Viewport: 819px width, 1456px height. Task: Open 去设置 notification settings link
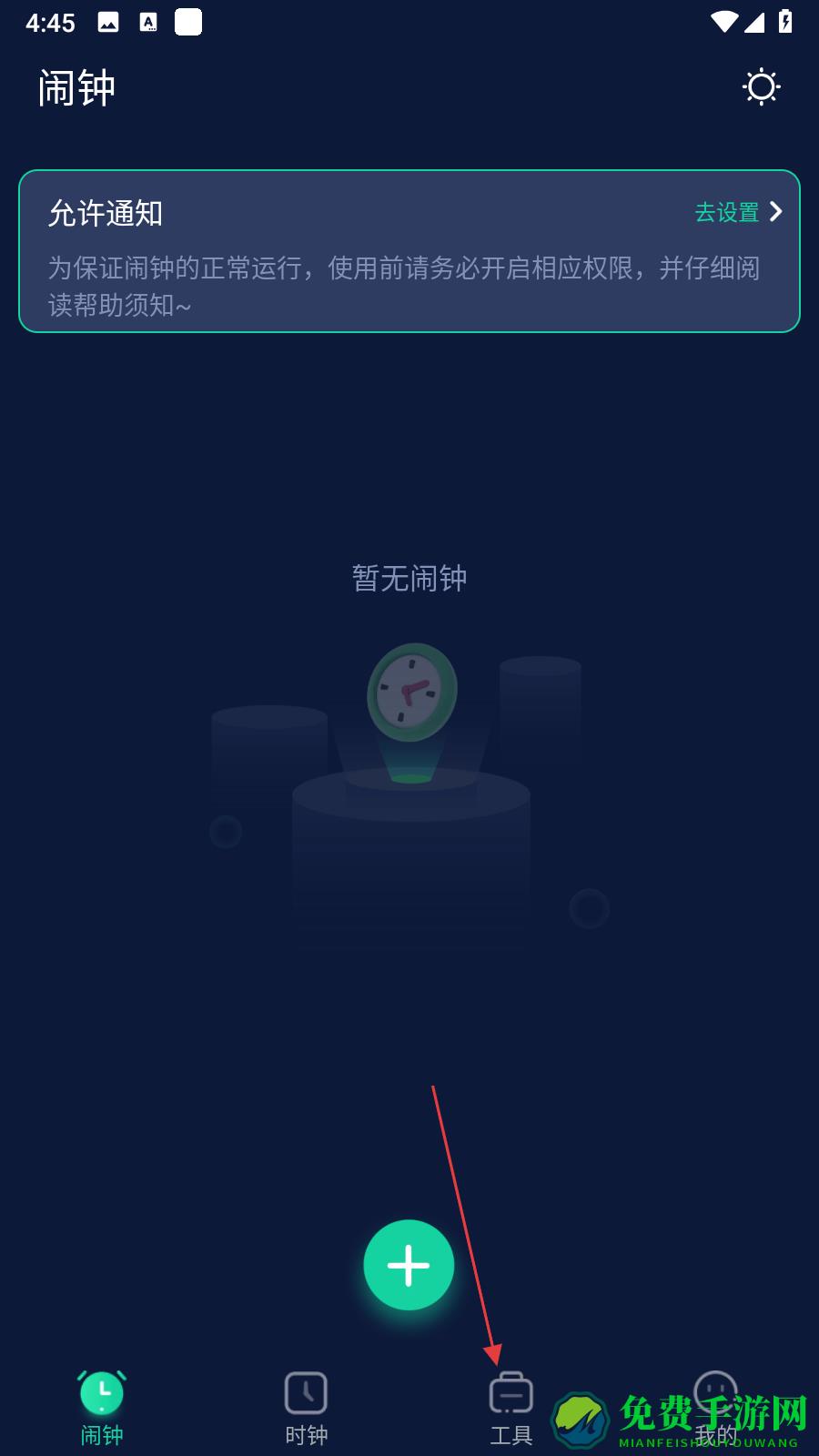(x=737, y=212)
